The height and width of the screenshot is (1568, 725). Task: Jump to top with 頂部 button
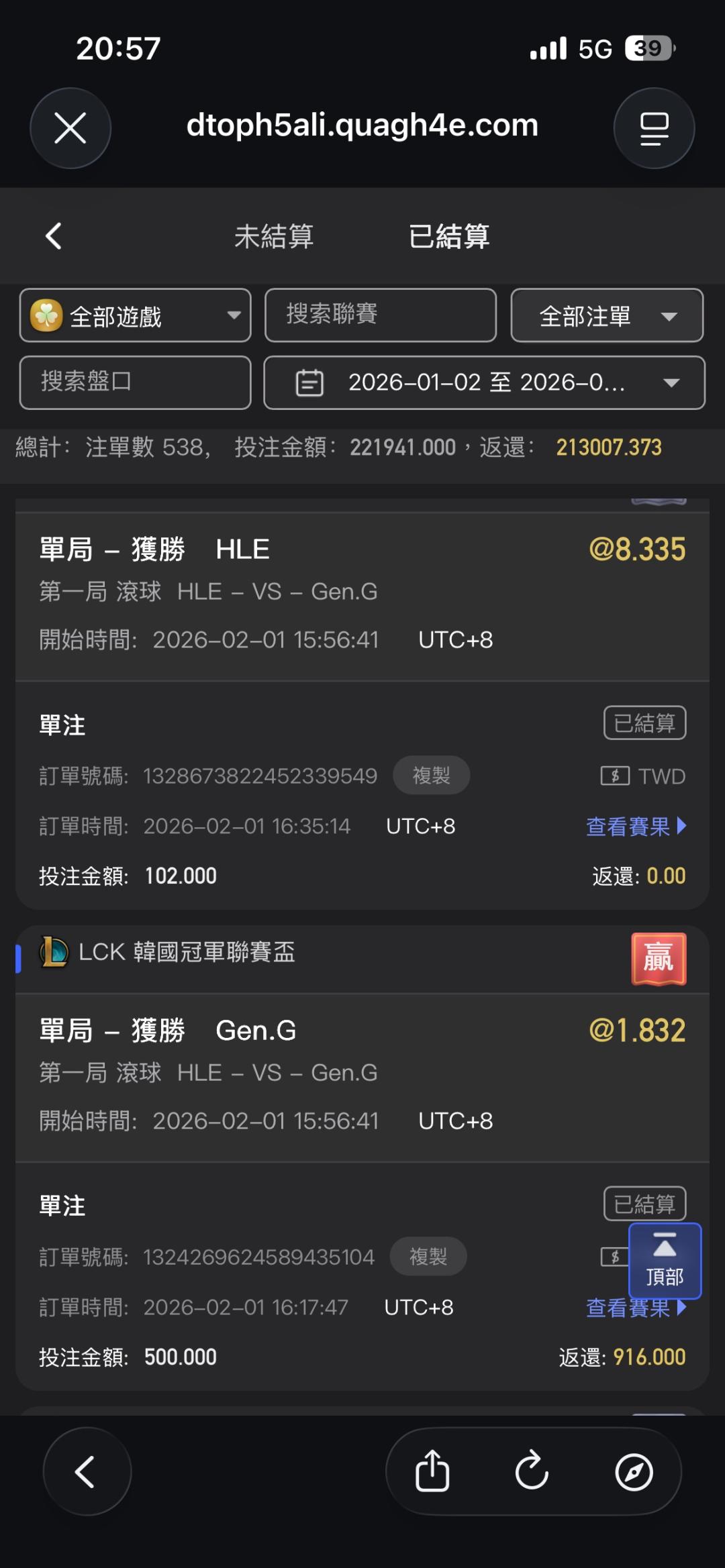point(665,1260)
